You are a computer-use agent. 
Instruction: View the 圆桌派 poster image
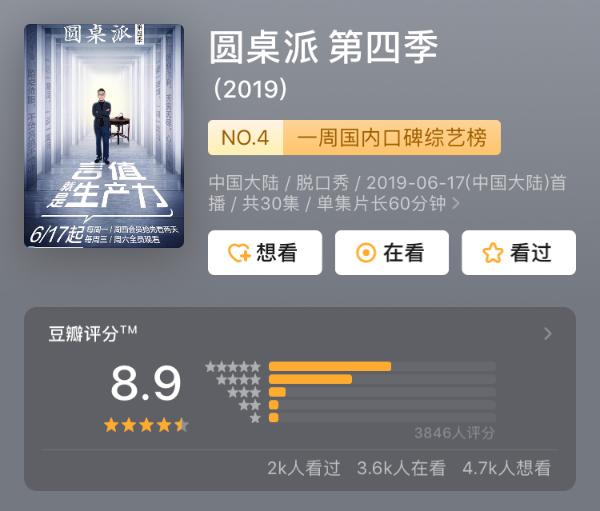[104, 136]
